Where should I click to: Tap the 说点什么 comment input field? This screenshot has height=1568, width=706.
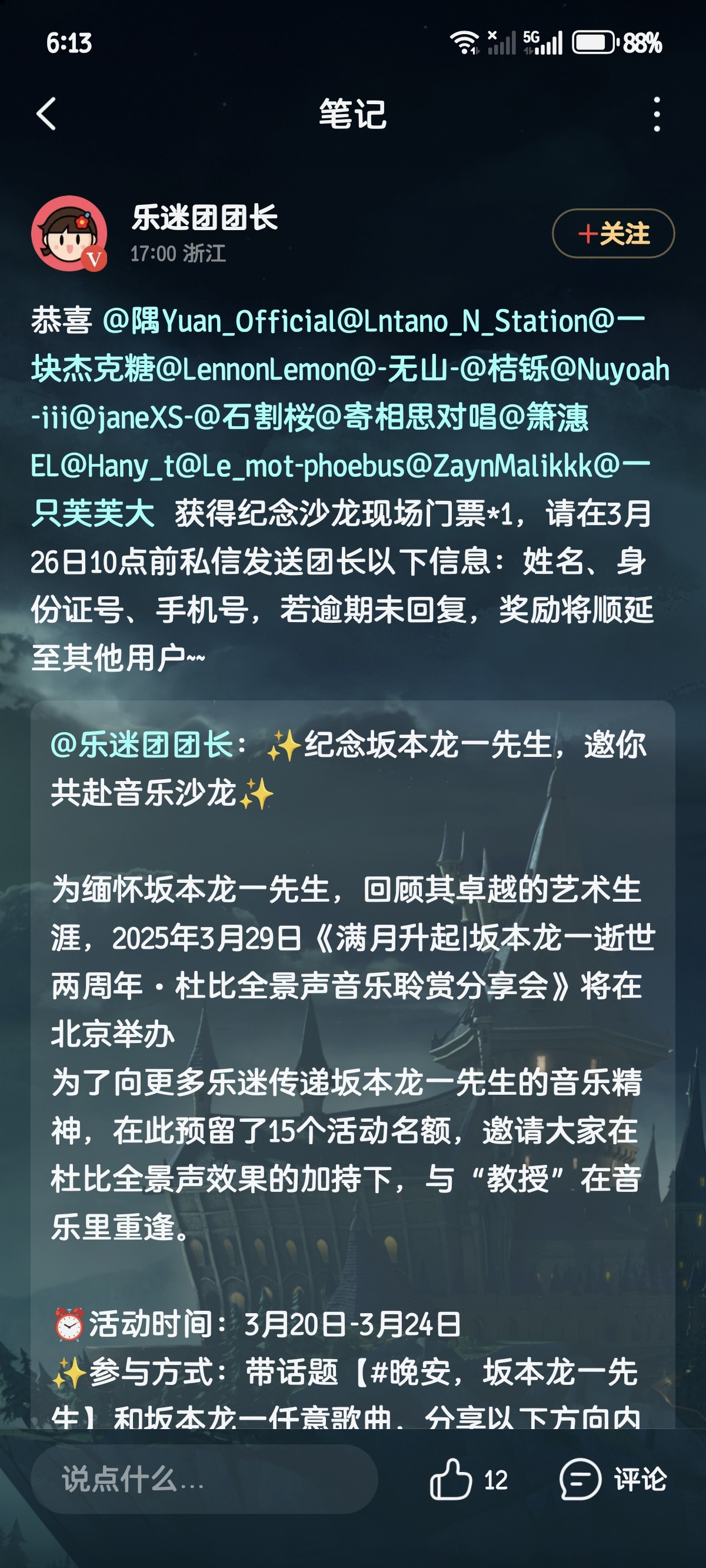[205, 1479]
